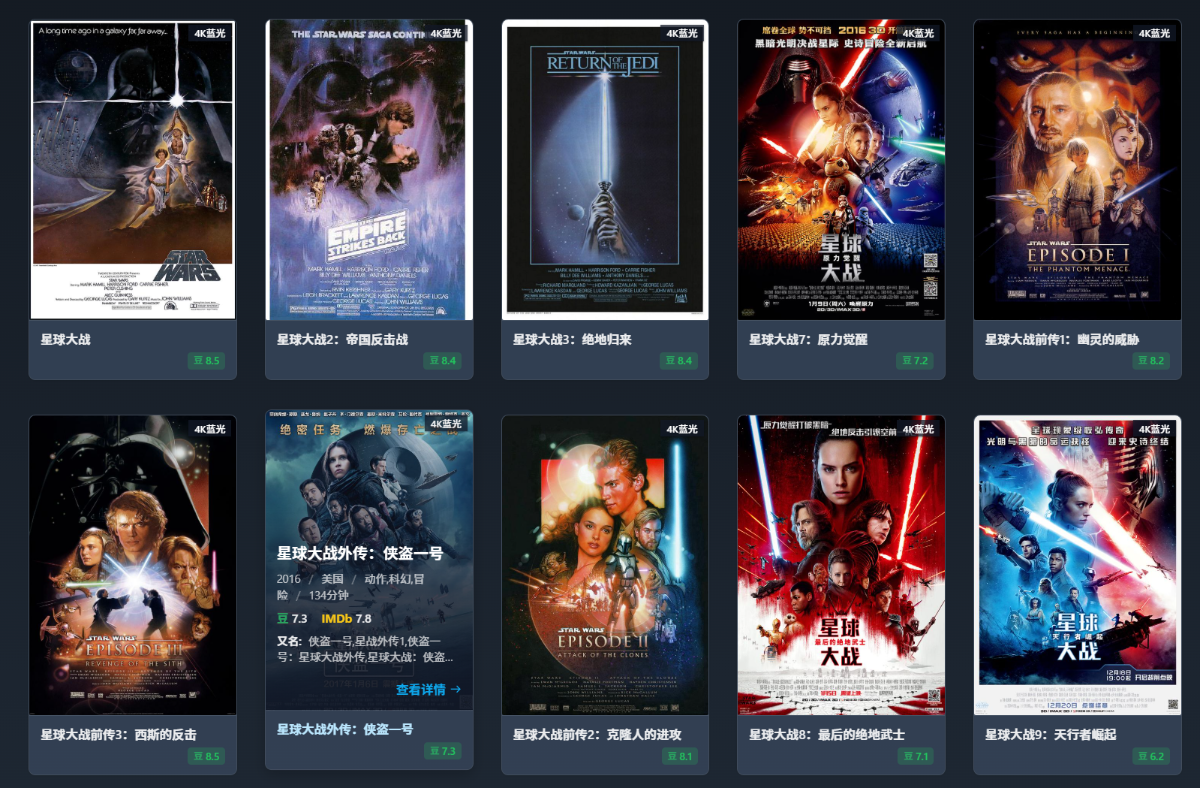This screenshot has width=1200, height=788.
Task: Open 星球大战前传1：幽灵的威胁 card
Action: (1077, 170)
